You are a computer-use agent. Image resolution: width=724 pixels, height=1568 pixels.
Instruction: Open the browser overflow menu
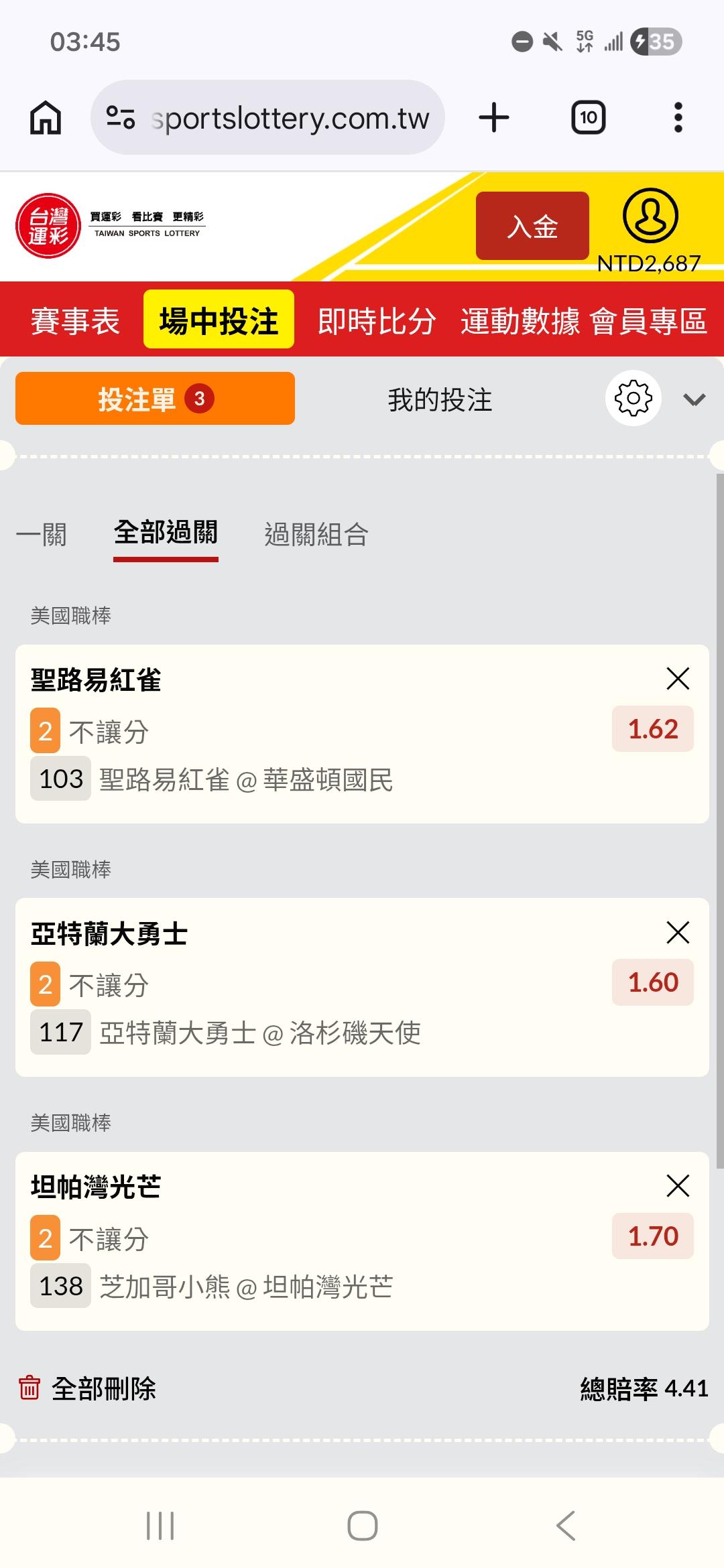coord(678,118)
